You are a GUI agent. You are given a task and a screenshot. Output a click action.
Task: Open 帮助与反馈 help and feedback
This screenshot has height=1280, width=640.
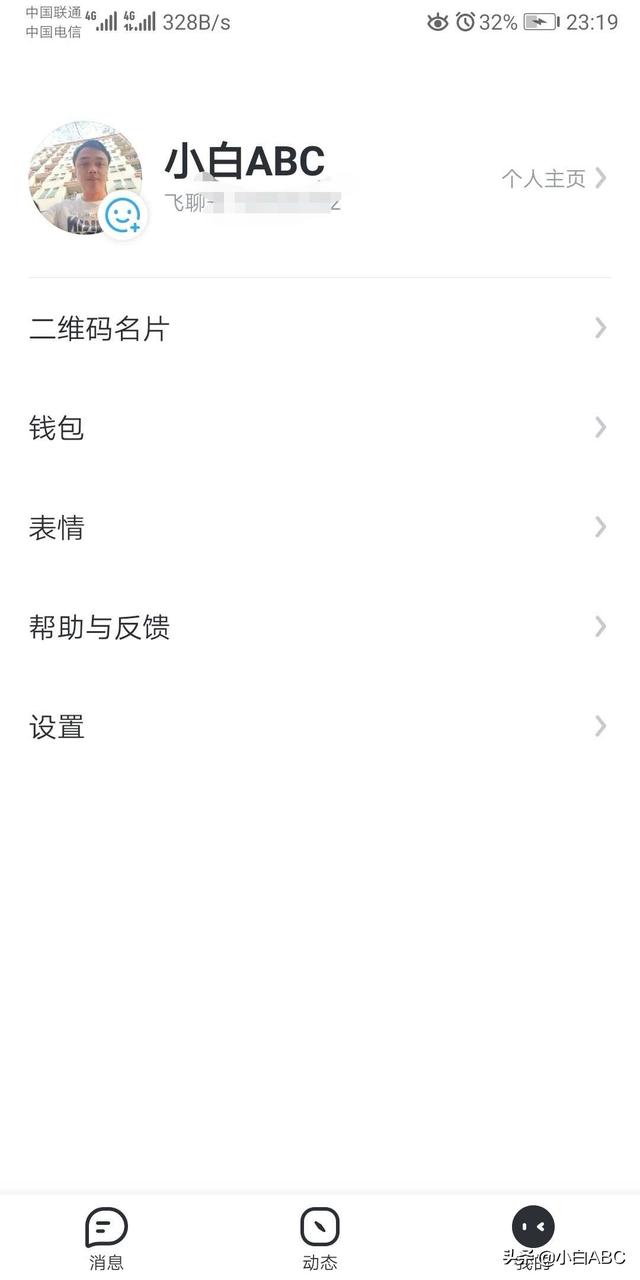320,627
